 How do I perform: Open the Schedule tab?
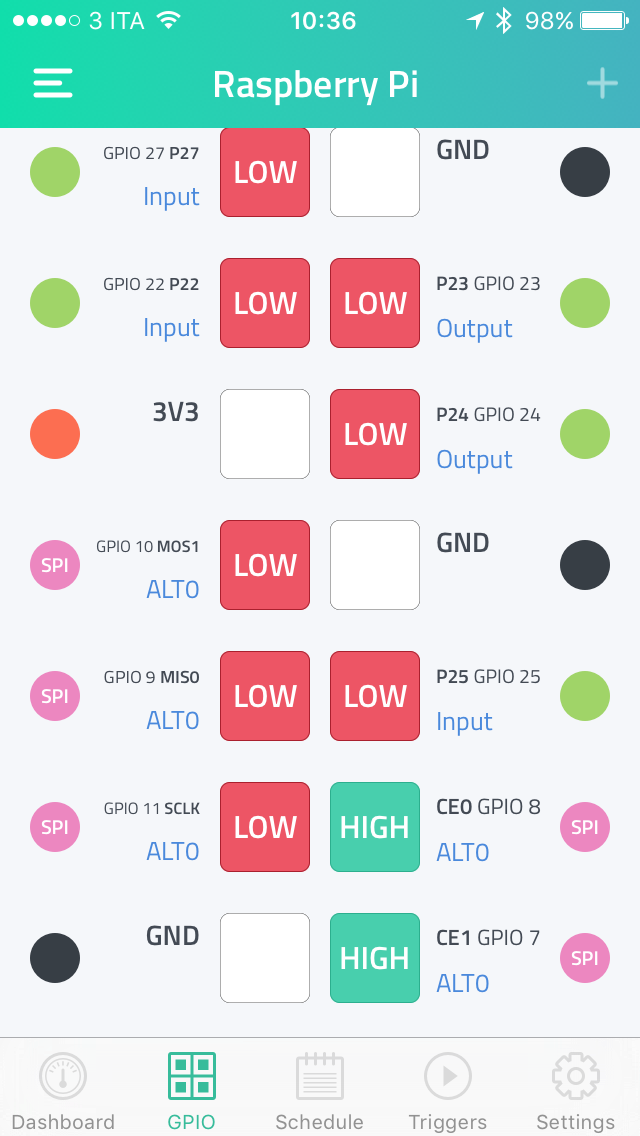pos(320,1091)
